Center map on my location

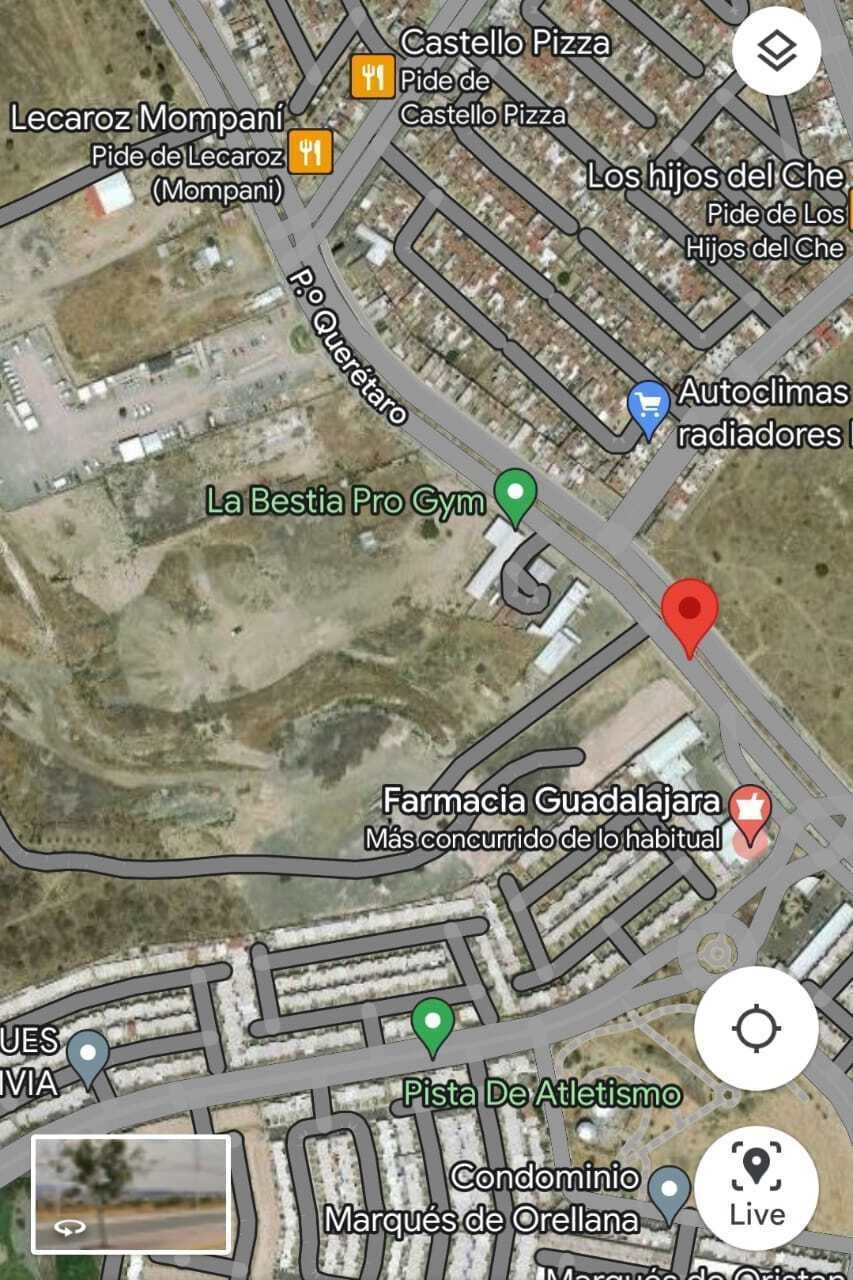click(756, 1028)
